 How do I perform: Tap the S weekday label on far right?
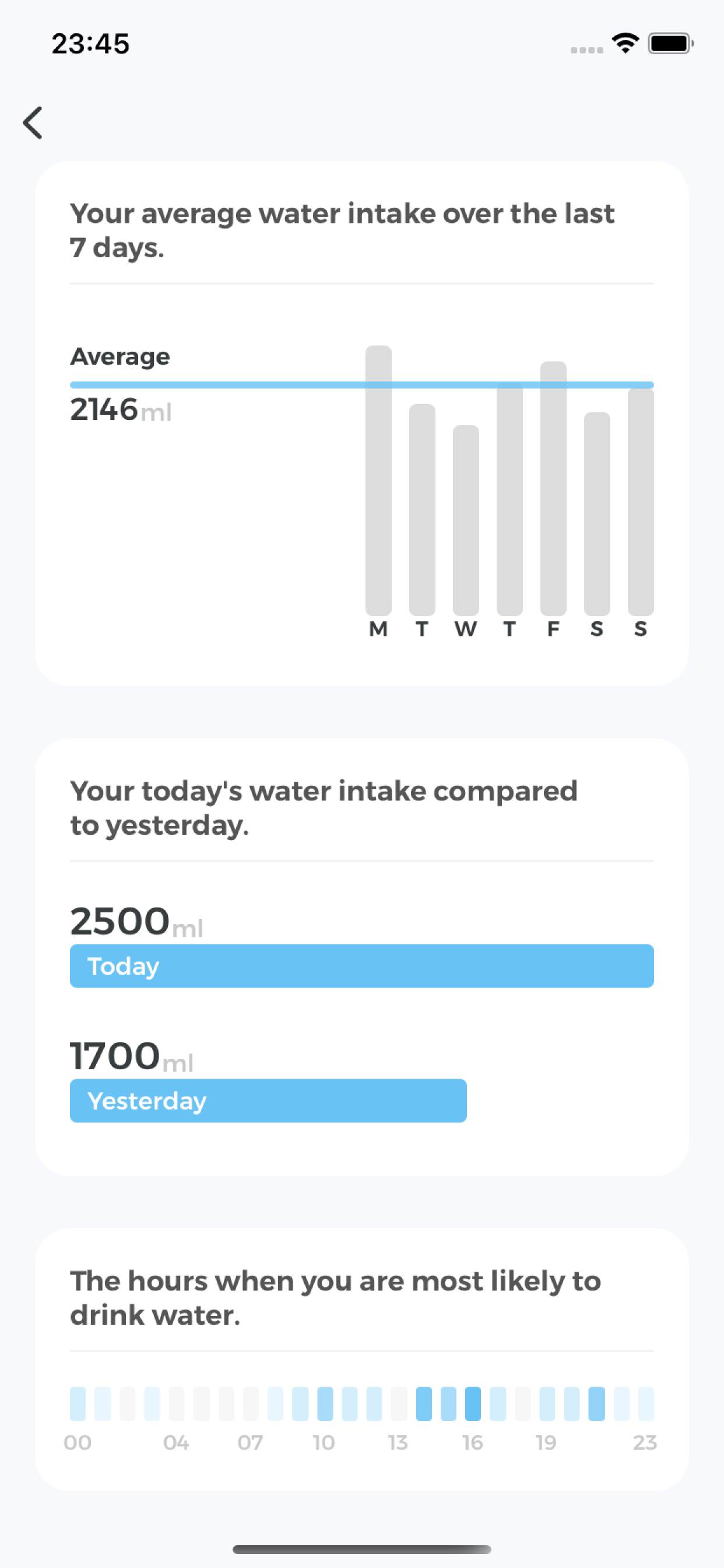(640, 629)
